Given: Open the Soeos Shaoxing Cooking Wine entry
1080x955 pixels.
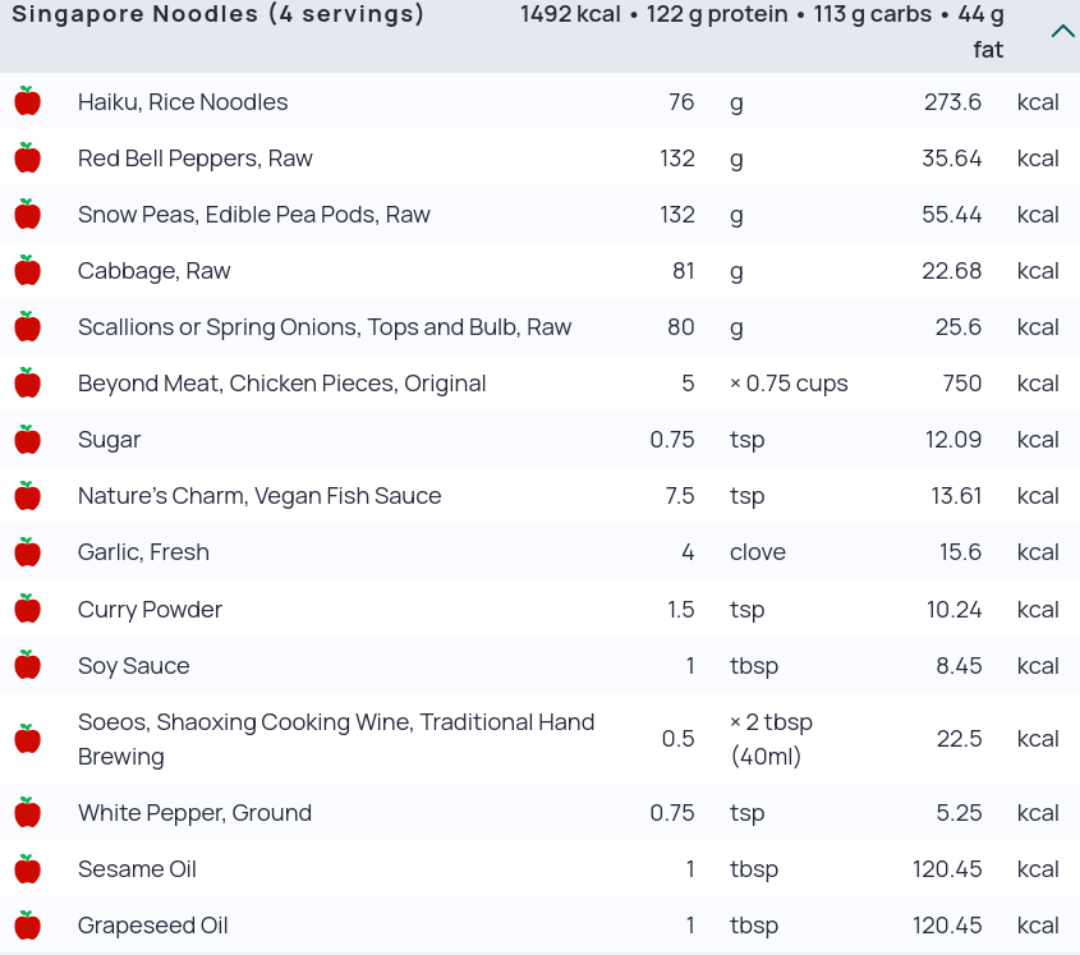Looking at the screenshot, I should pos(336,739).
